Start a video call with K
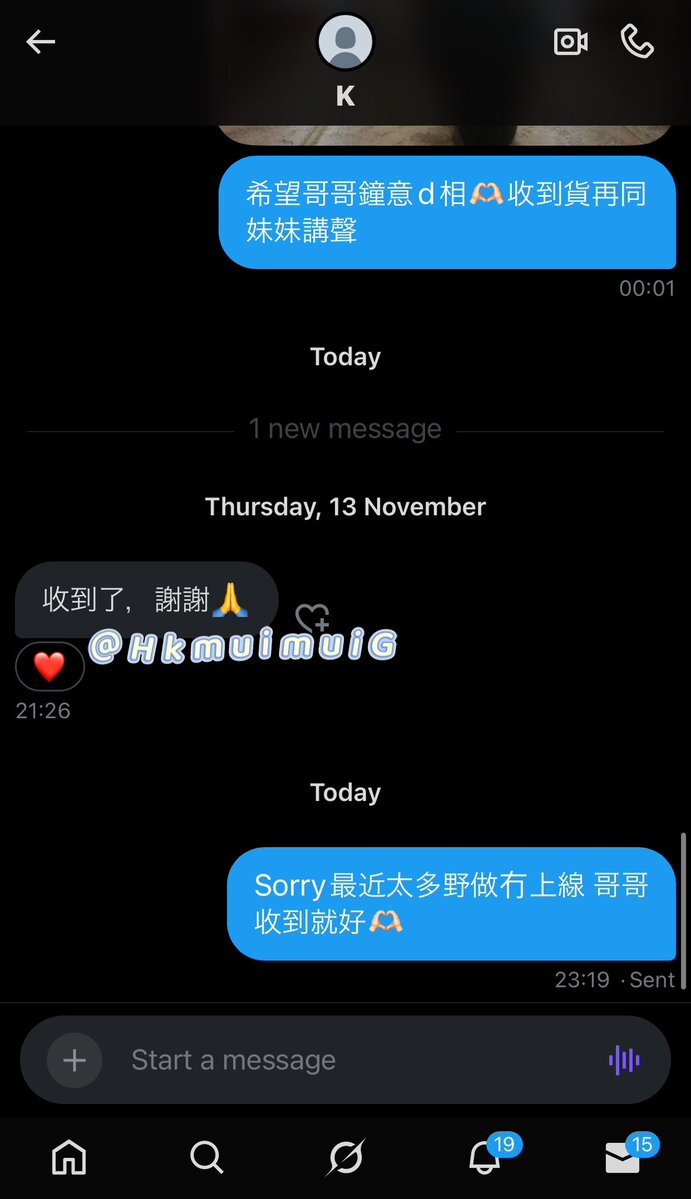The height and width of the screenshot is (1199, 691). pyautogui.click(x=570, y=42)
